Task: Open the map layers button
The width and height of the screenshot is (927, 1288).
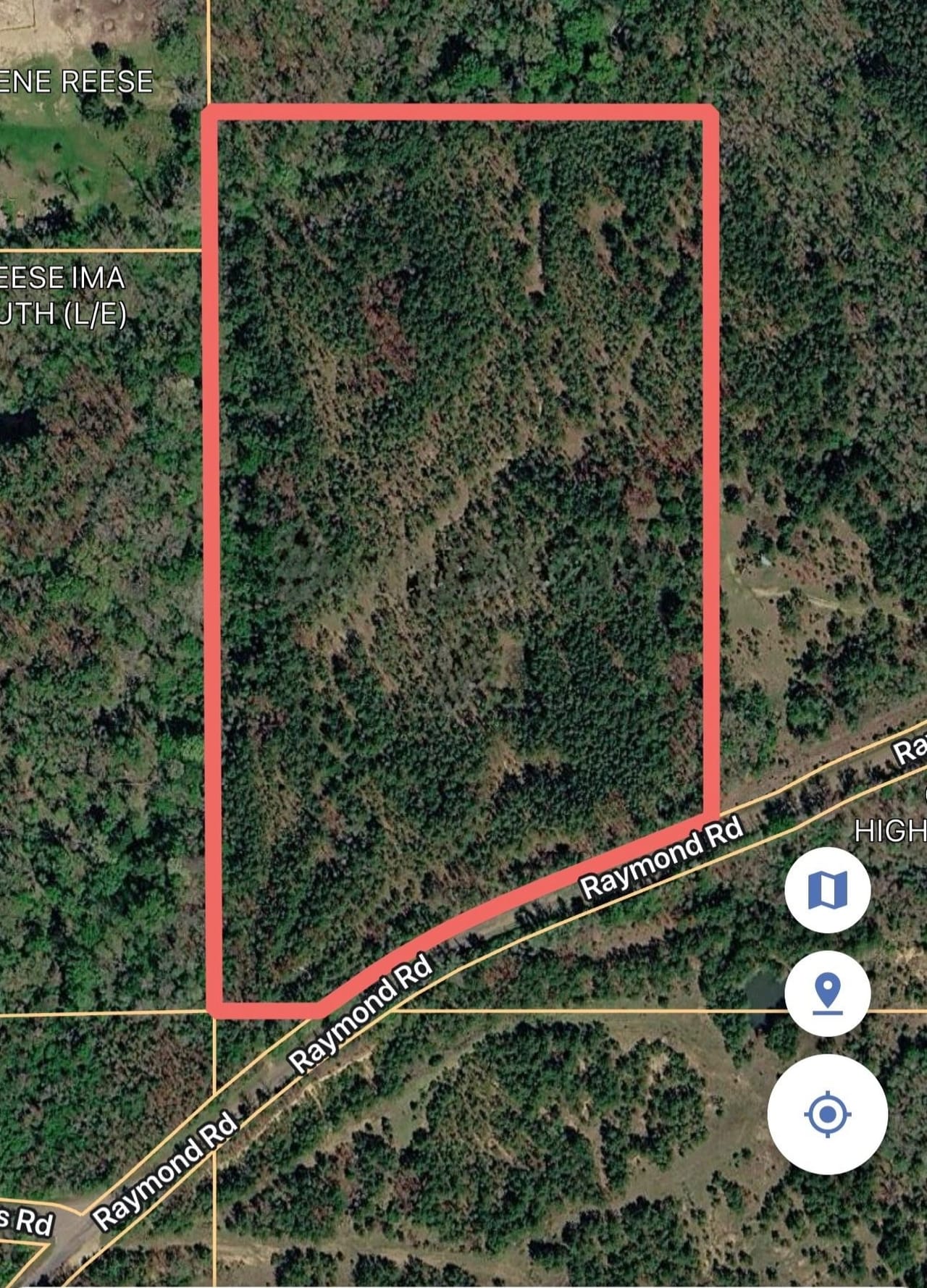Action: tap(828, 890)
